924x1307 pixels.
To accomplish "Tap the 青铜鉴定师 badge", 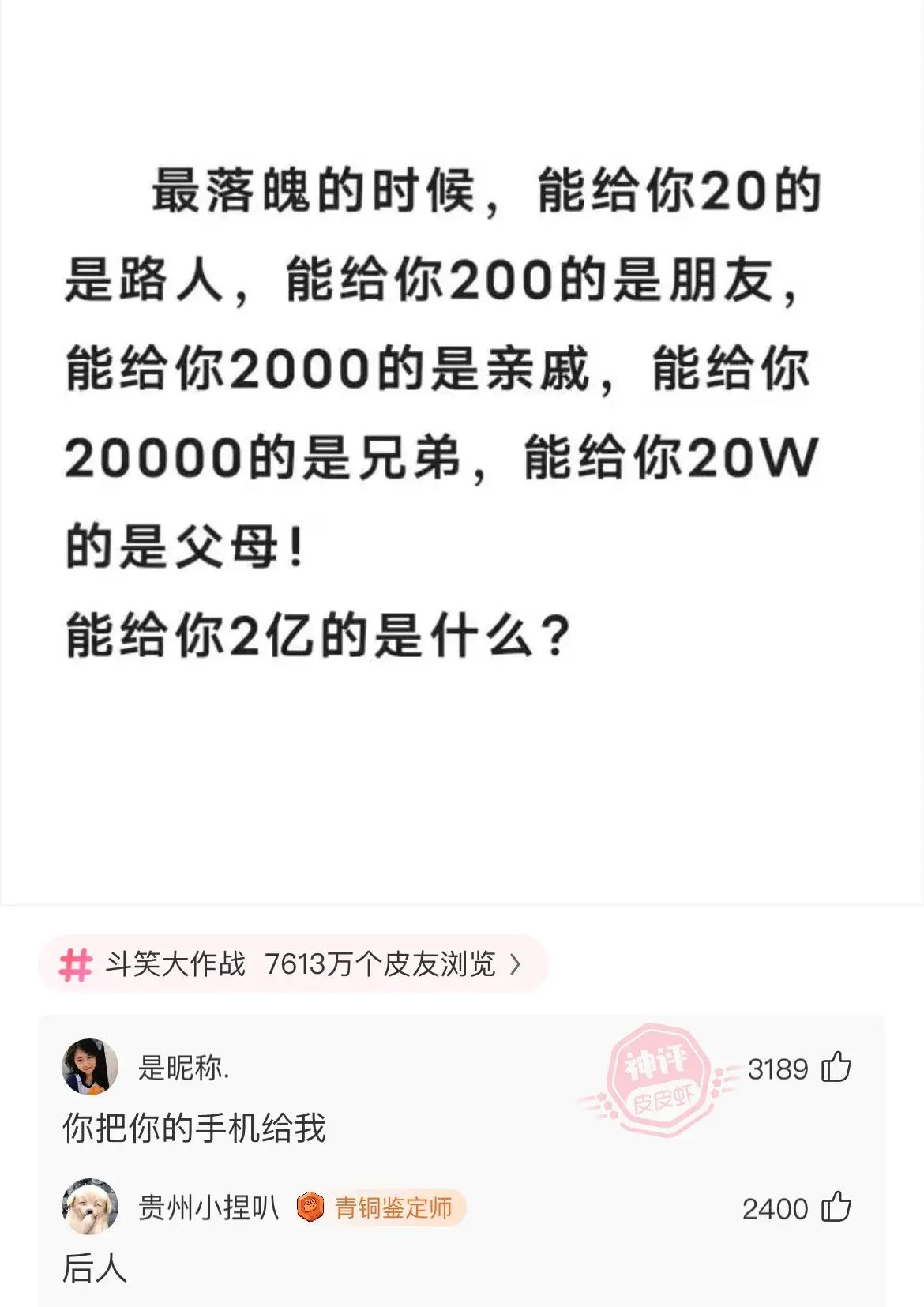I will click(x=382, y=1207).
